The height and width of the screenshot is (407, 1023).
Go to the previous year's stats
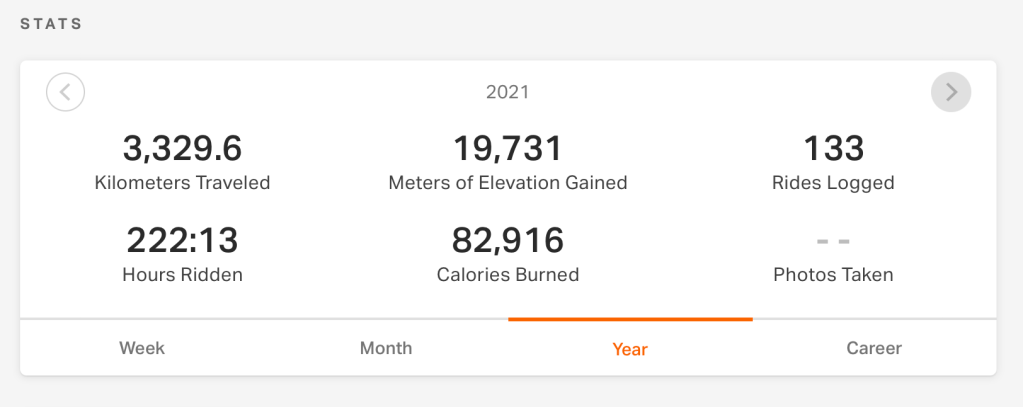point(65,93)
